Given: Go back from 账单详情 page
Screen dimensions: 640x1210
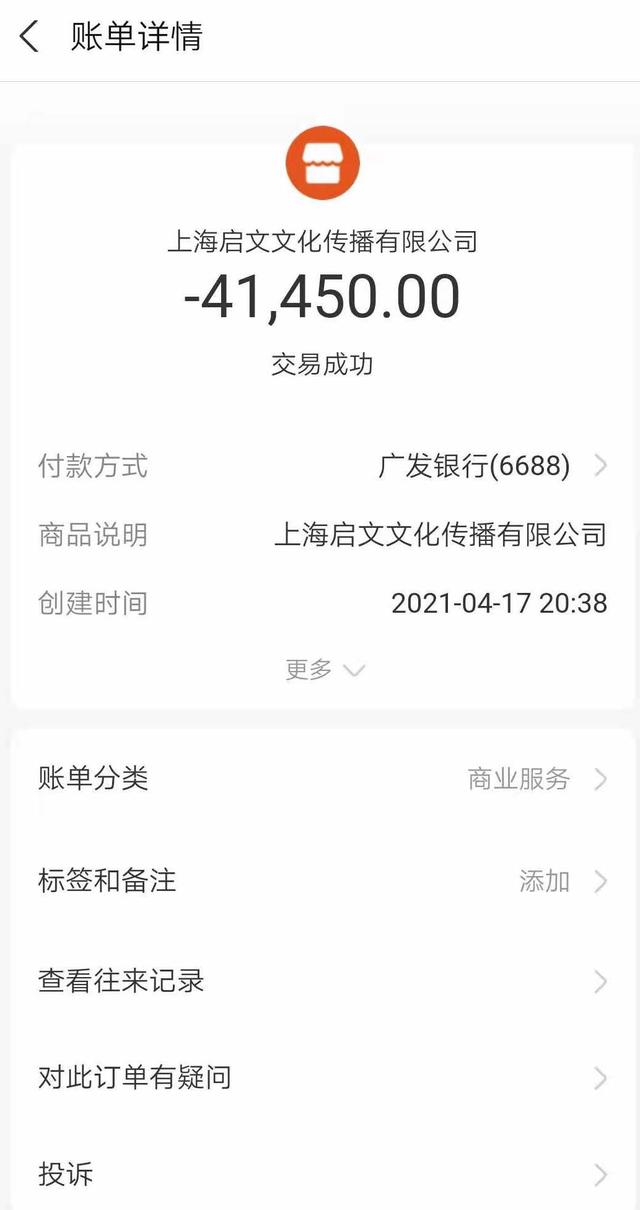Looking at the screenshot, I should coord(29,38).
